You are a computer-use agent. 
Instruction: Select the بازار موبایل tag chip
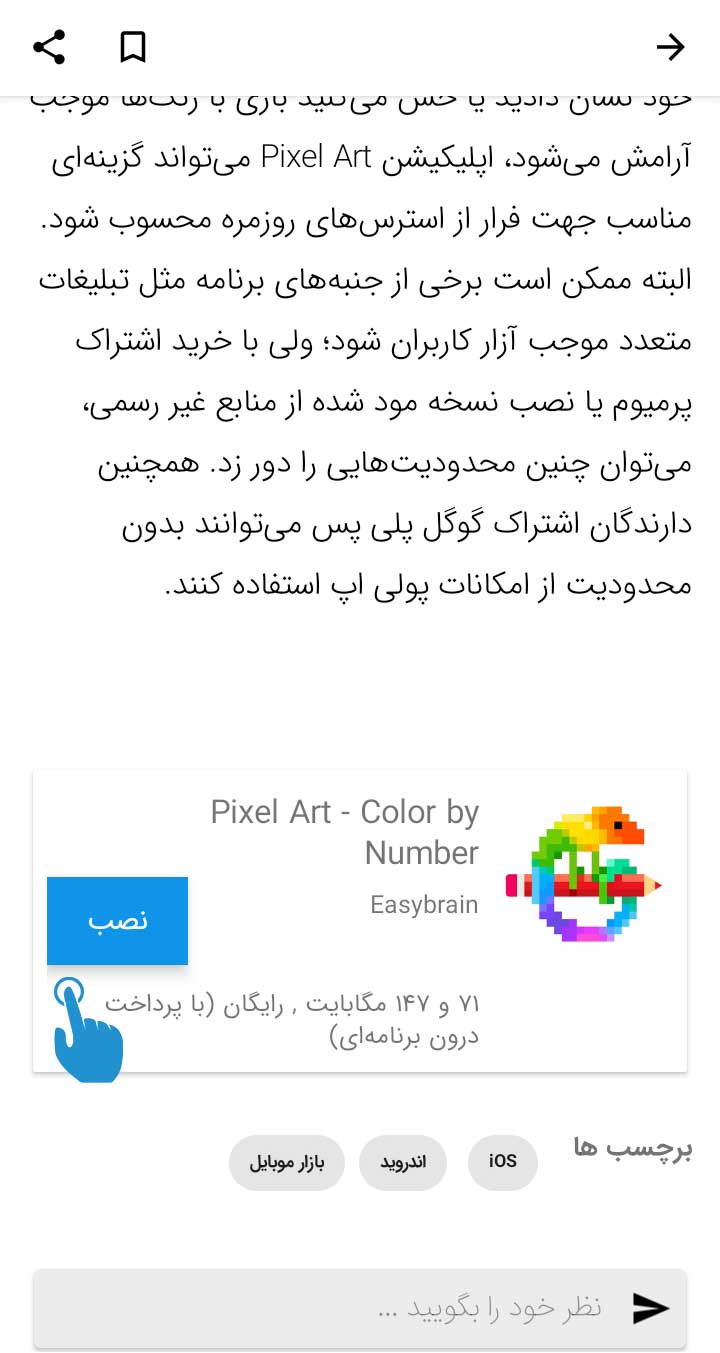pyautogui.click(x=287, y=1163)
